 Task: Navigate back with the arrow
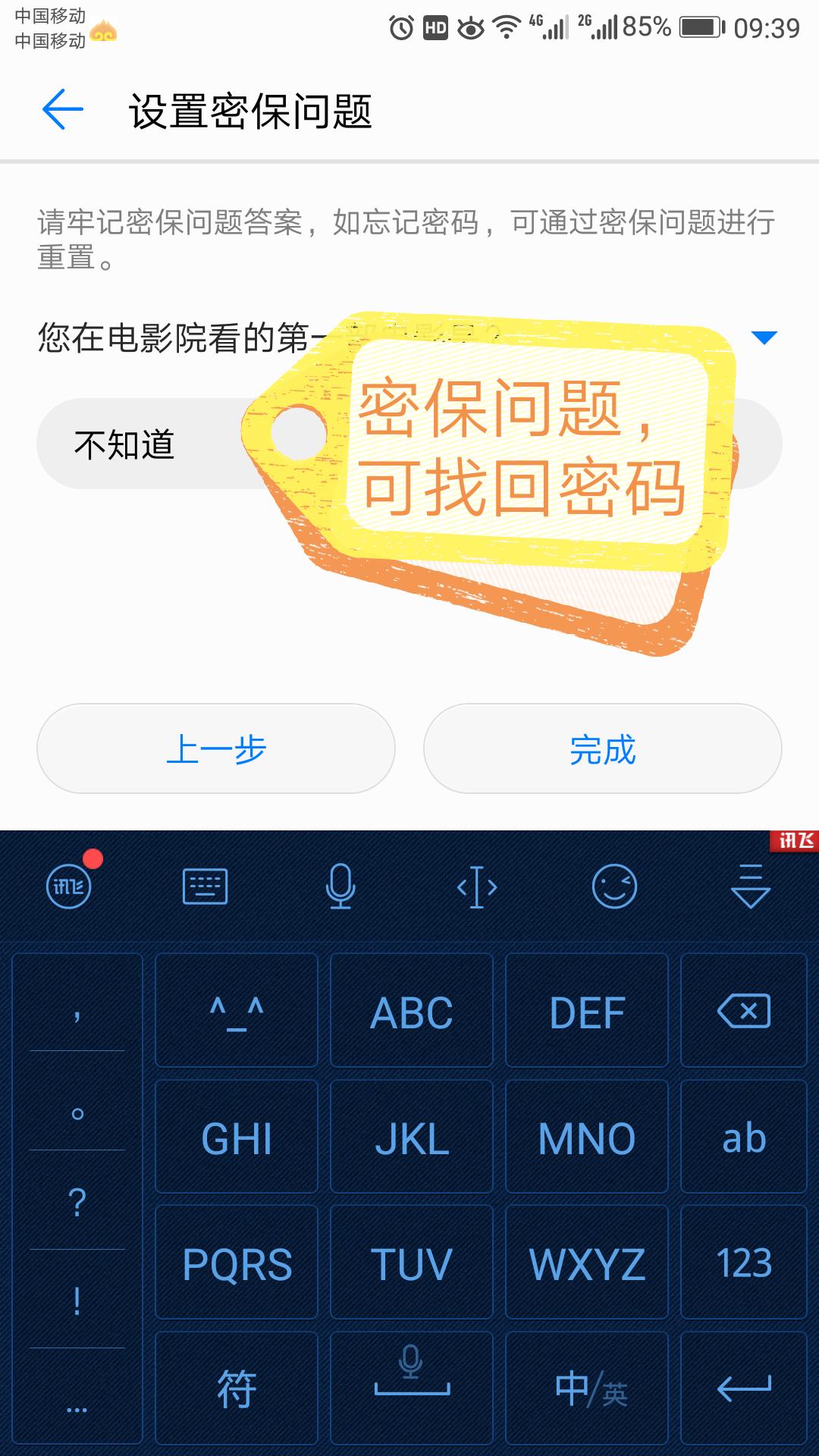pos(61,110)
